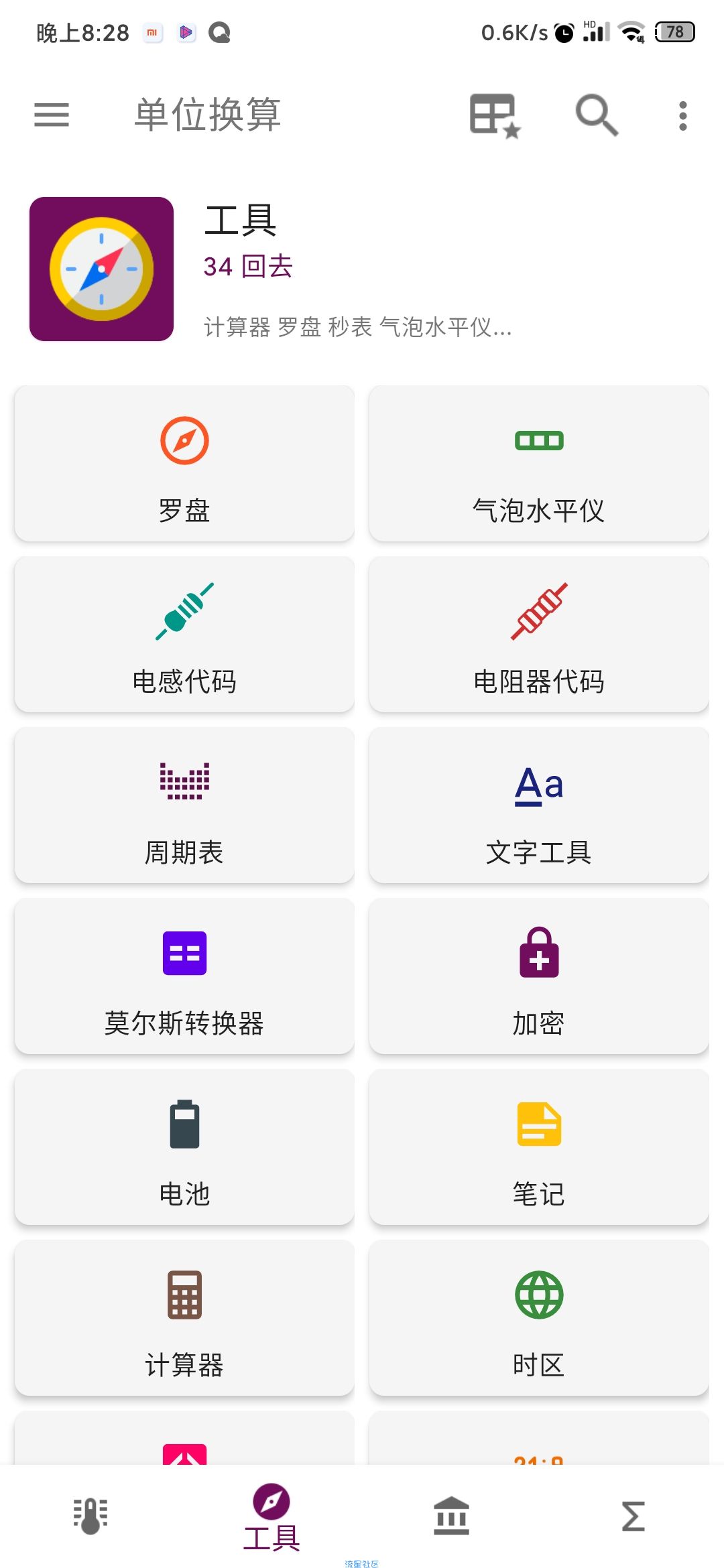The width and height of the screenshot is (724, 1568).
Task: Open the hamburger drawer menu
Action: pyautogui.click(x=52, y=115)
